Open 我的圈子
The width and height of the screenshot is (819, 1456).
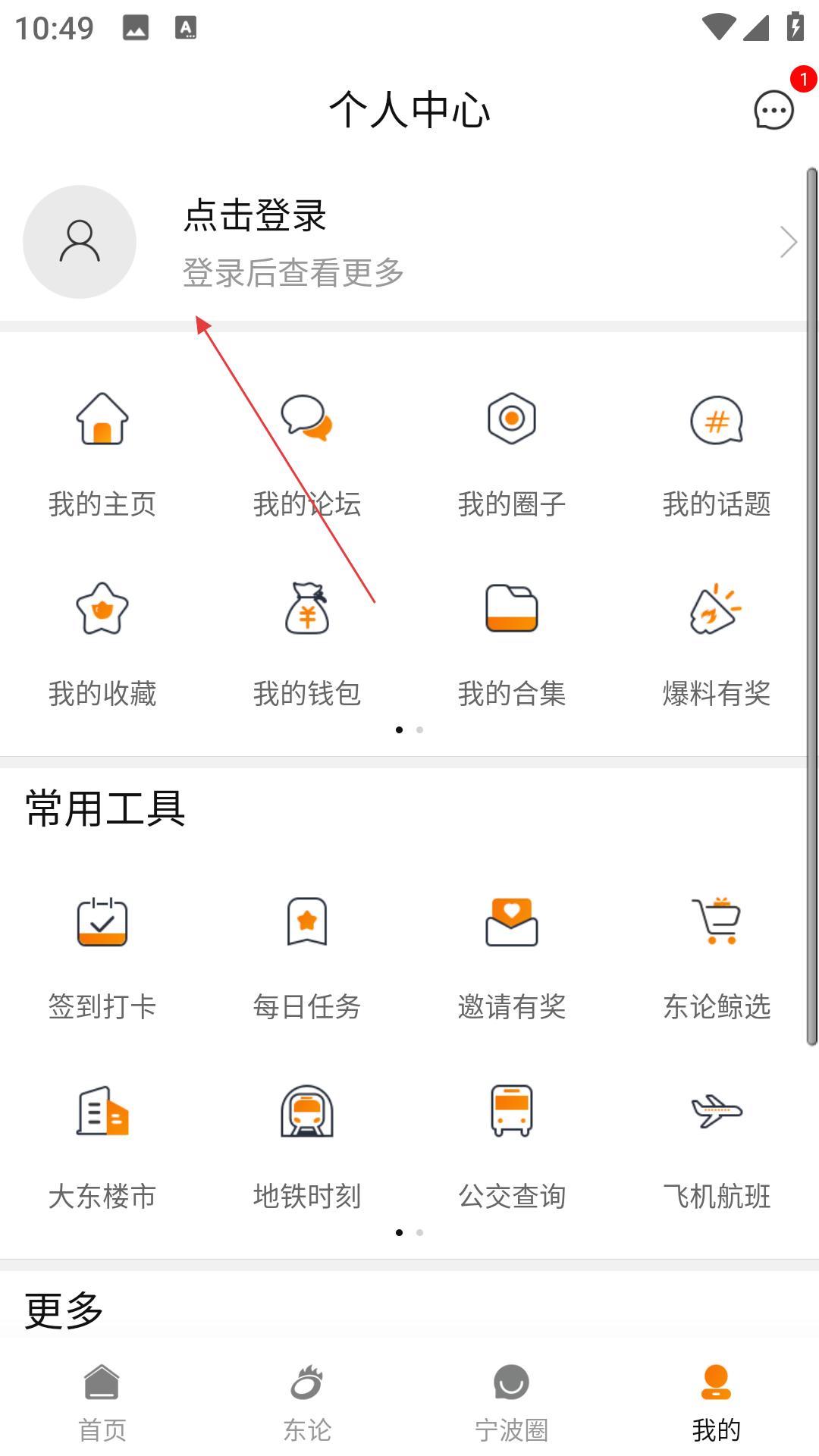[512, 455]
